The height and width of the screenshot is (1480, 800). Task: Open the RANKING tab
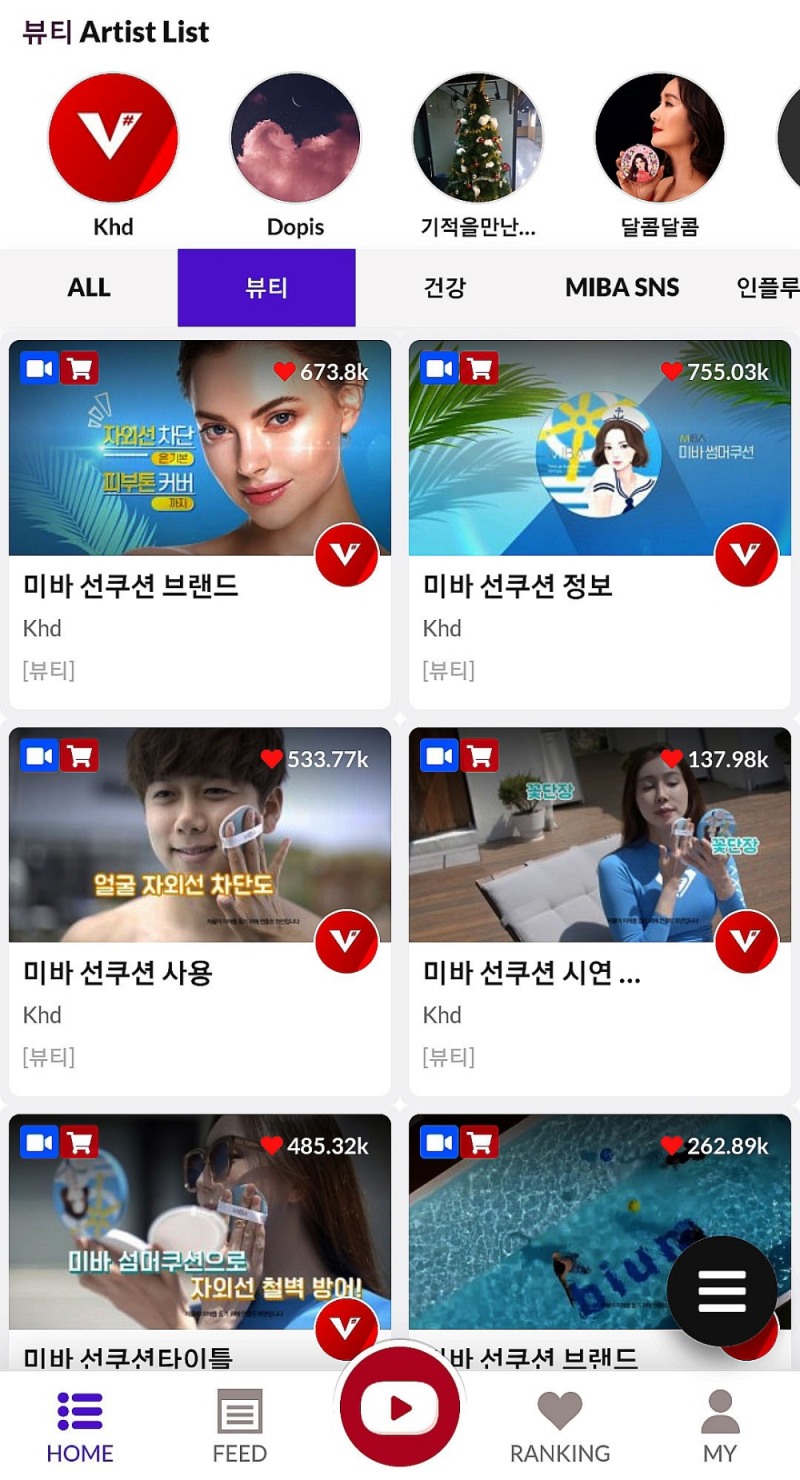(560, 1427)
